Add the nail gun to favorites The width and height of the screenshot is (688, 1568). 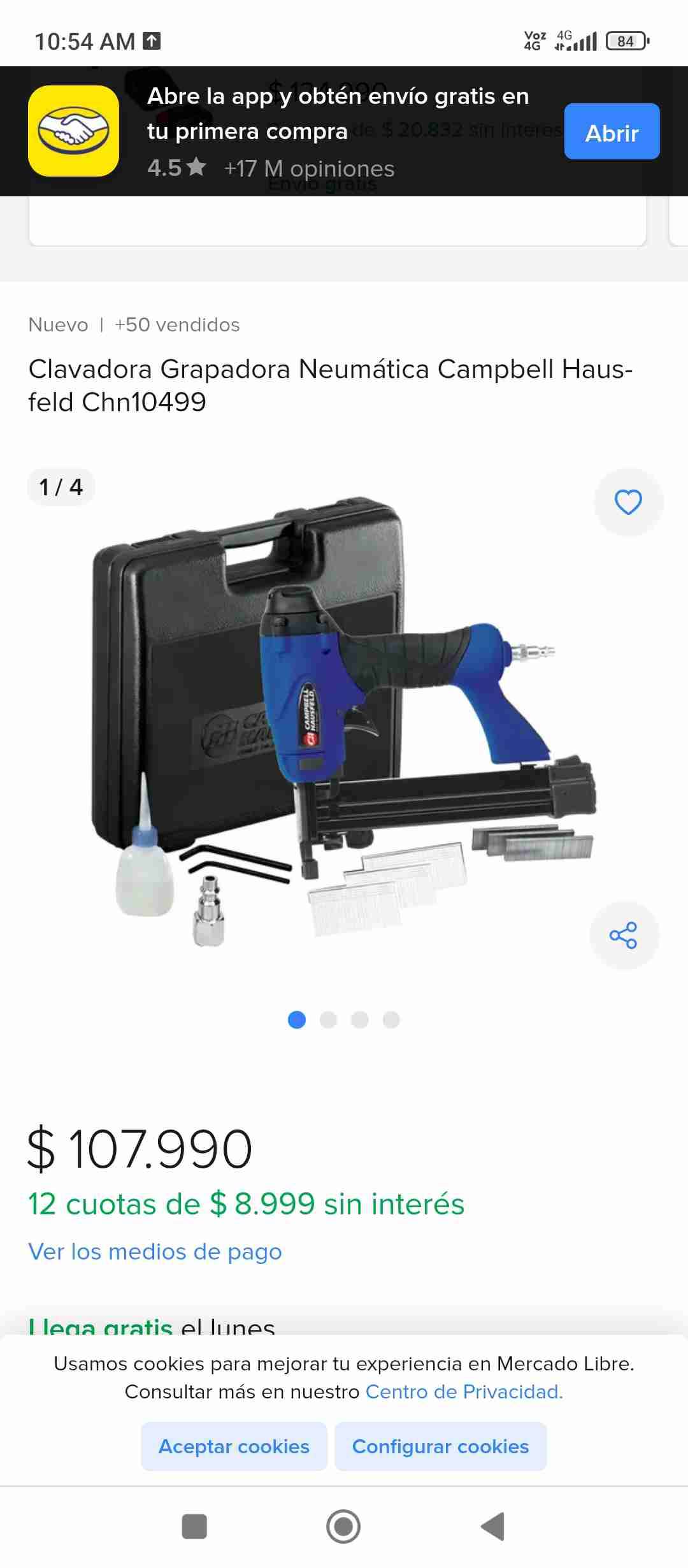click(628, 502)
